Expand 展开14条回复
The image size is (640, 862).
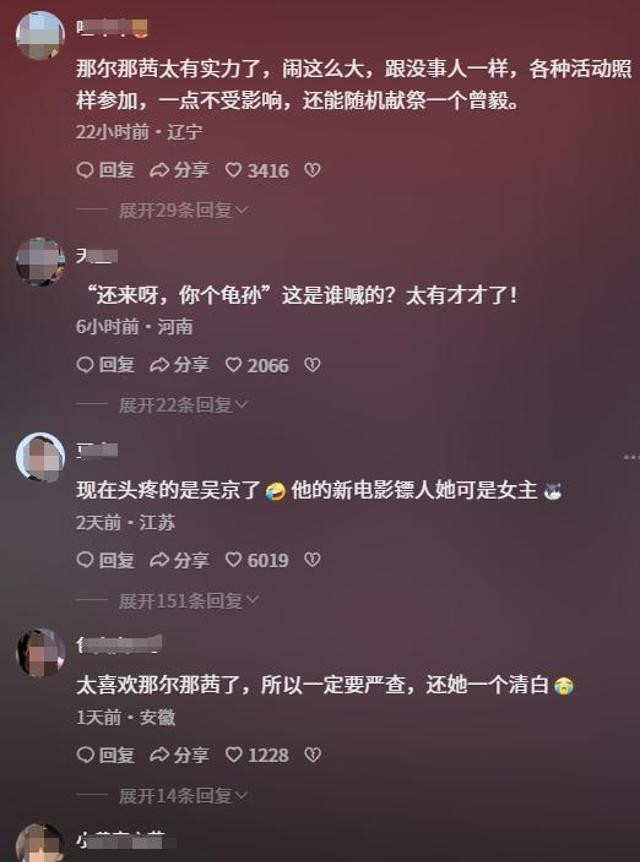(x=183, y=796)
